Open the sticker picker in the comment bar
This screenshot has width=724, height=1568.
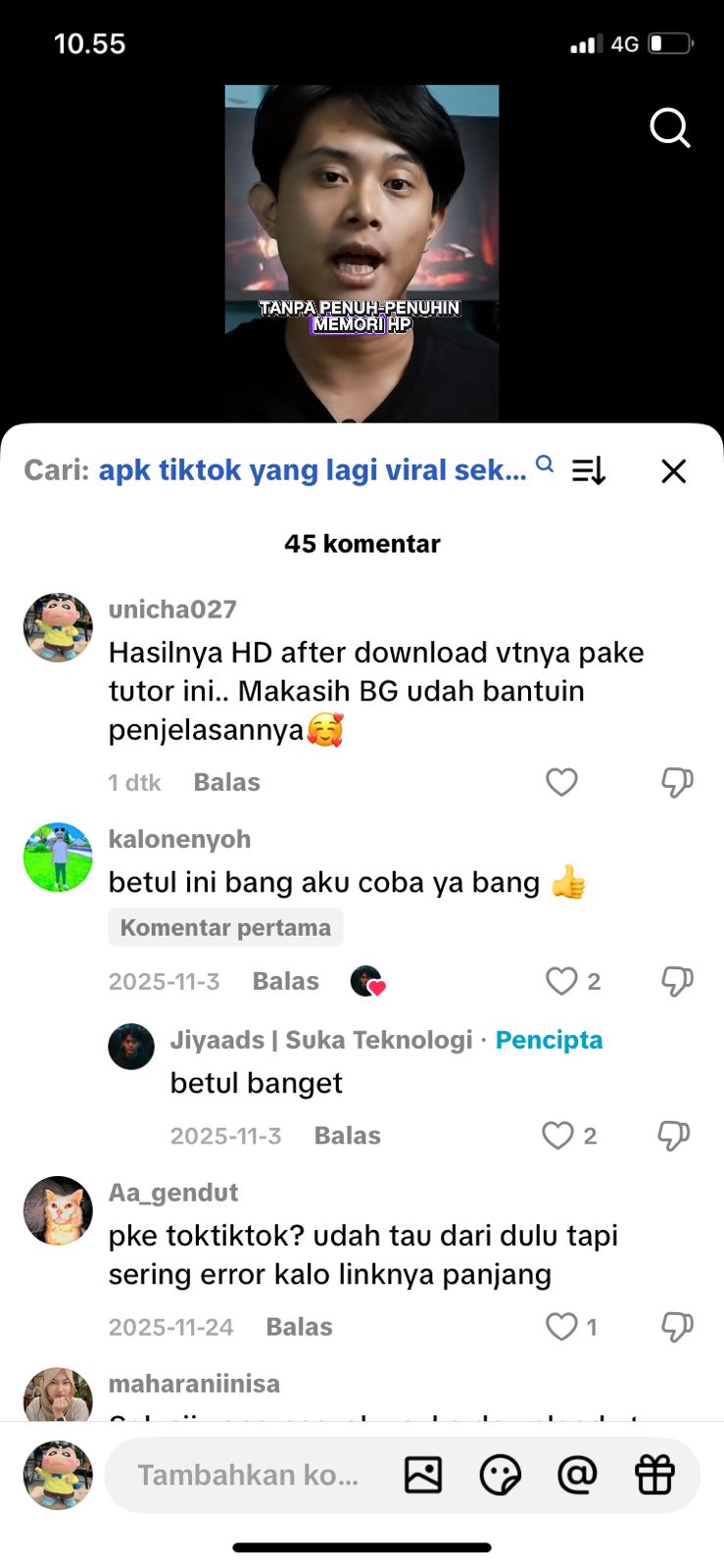coord(500,1475)
